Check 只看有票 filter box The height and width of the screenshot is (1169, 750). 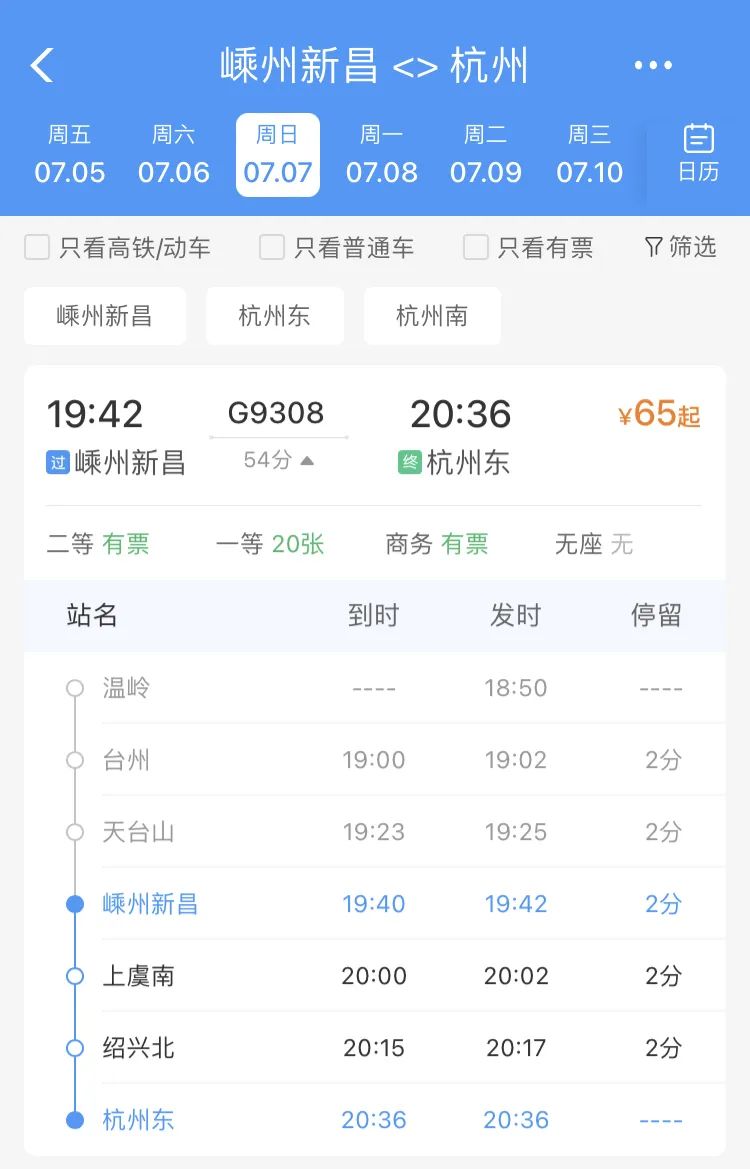[x=476, y=248]
